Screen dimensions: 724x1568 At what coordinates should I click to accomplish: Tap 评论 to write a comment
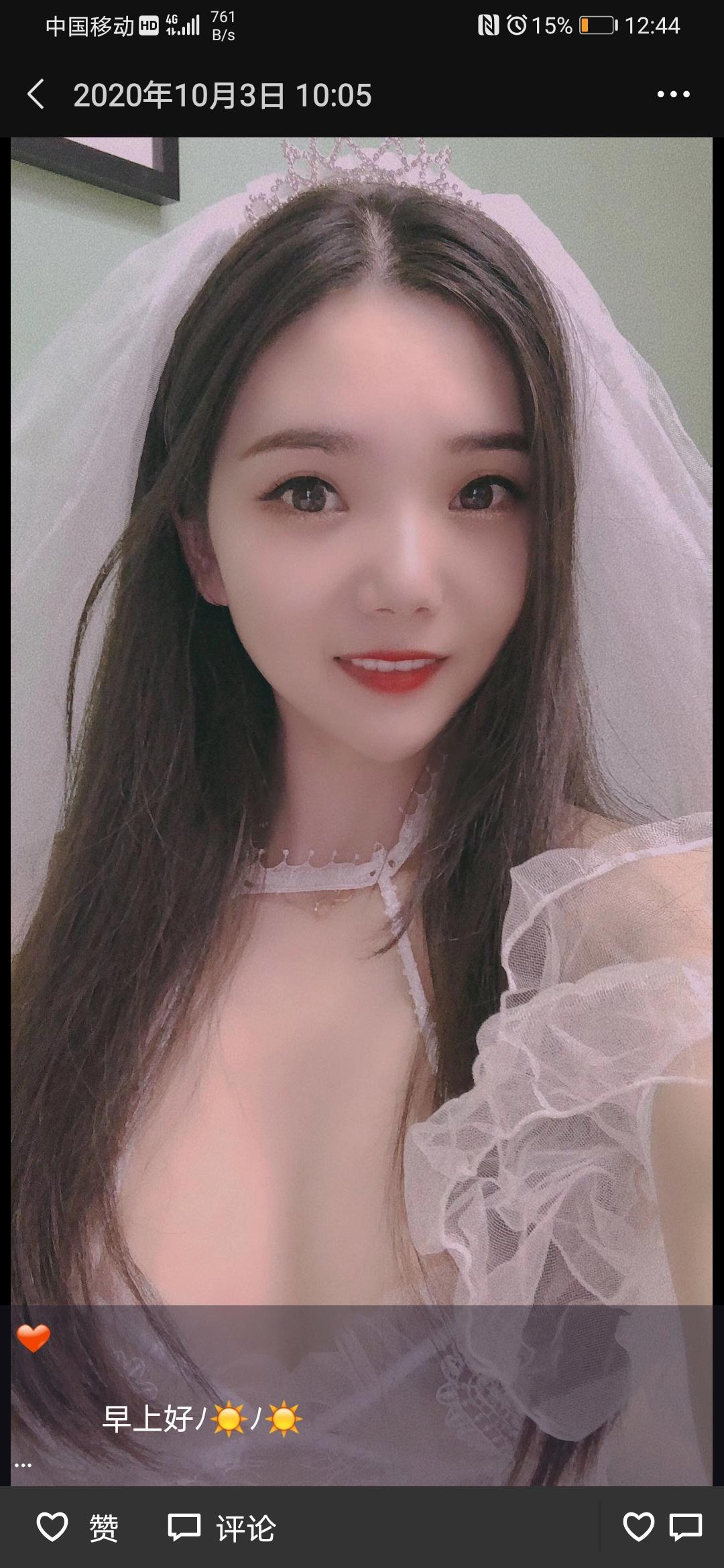pos(221,1528)
